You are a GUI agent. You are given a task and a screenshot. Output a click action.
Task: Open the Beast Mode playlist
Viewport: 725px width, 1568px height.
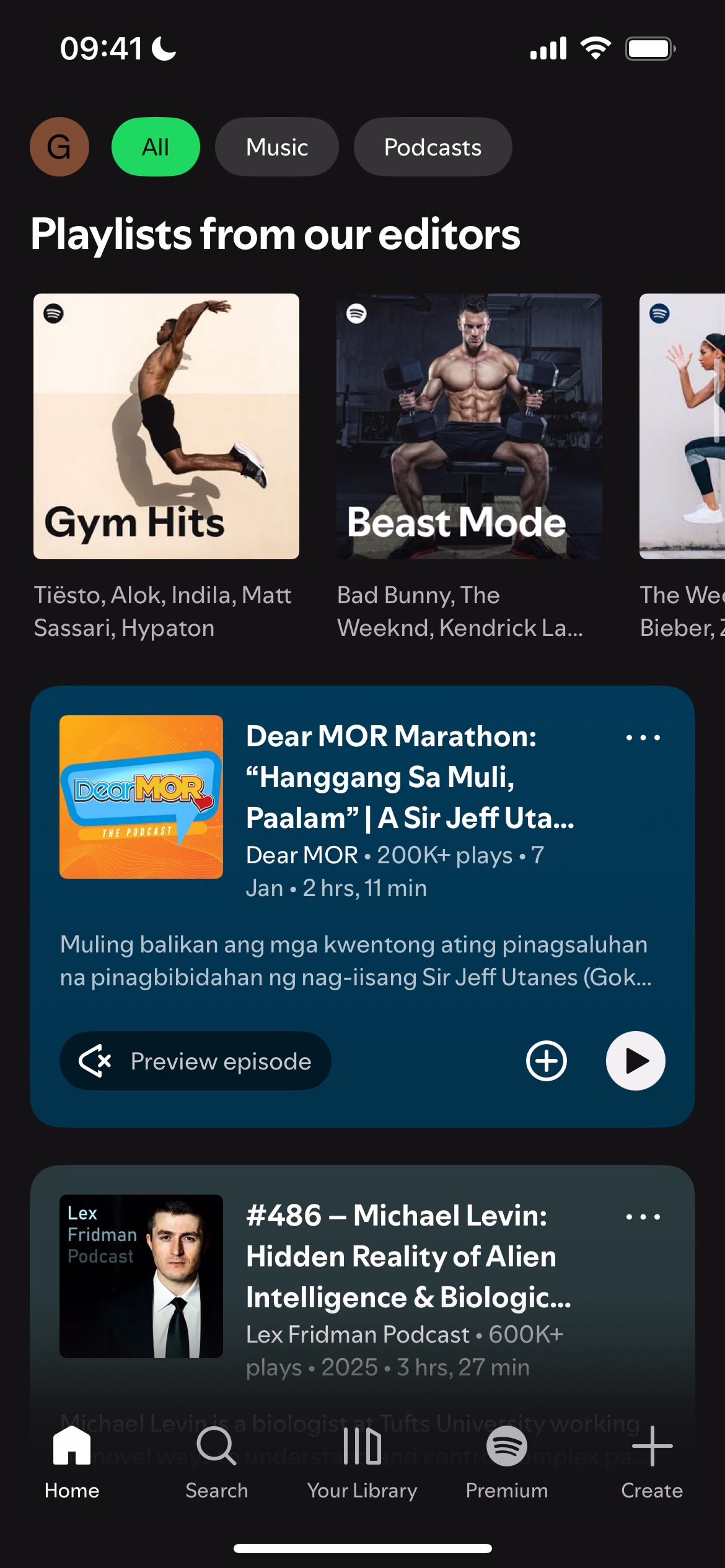(x=469, y=426)
